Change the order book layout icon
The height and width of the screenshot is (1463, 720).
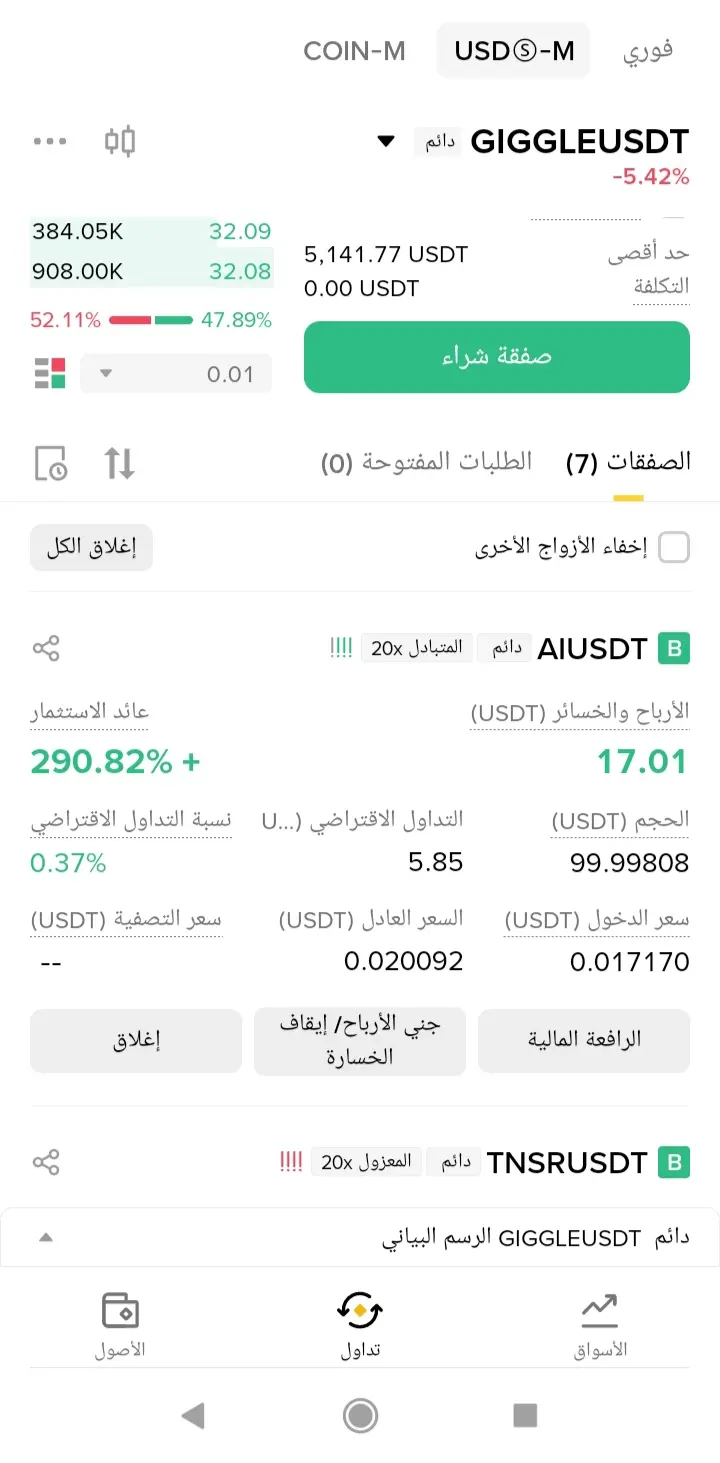[x=50, y=374]
